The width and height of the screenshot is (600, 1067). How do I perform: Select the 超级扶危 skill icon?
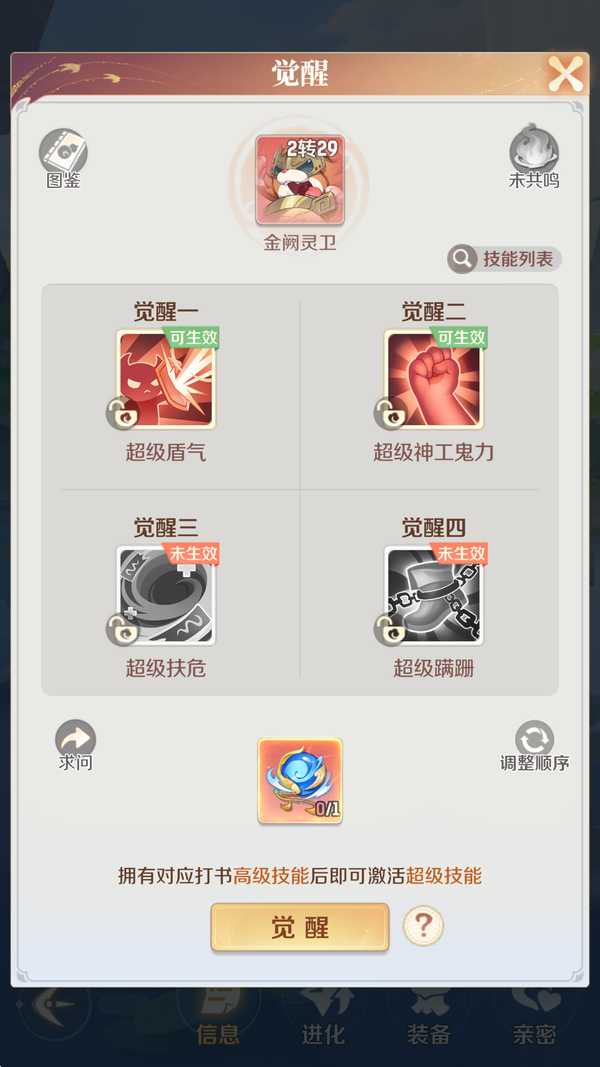pos(166,595)
